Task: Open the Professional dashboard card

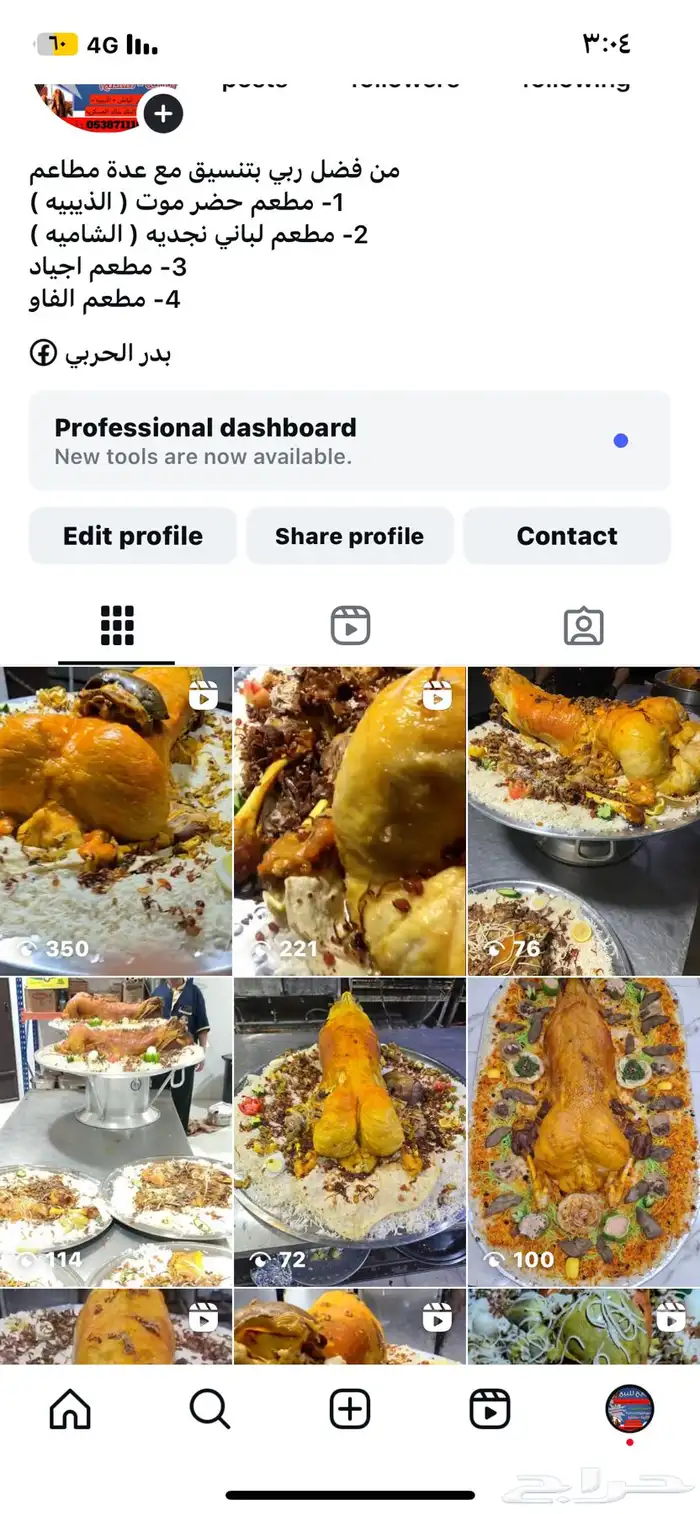Action: coord(350,441)
